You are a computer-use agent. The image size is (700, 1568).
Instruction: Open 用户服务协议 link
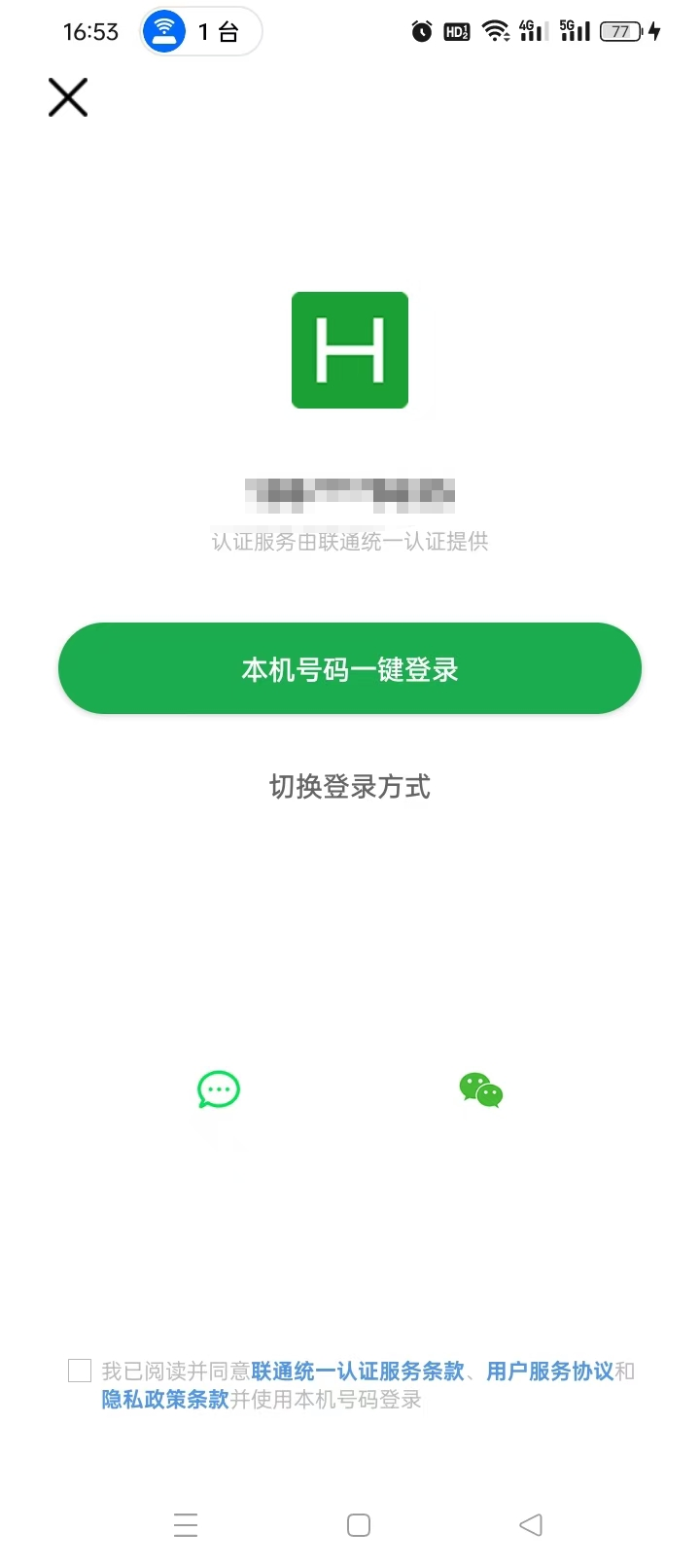point(550,1371)
